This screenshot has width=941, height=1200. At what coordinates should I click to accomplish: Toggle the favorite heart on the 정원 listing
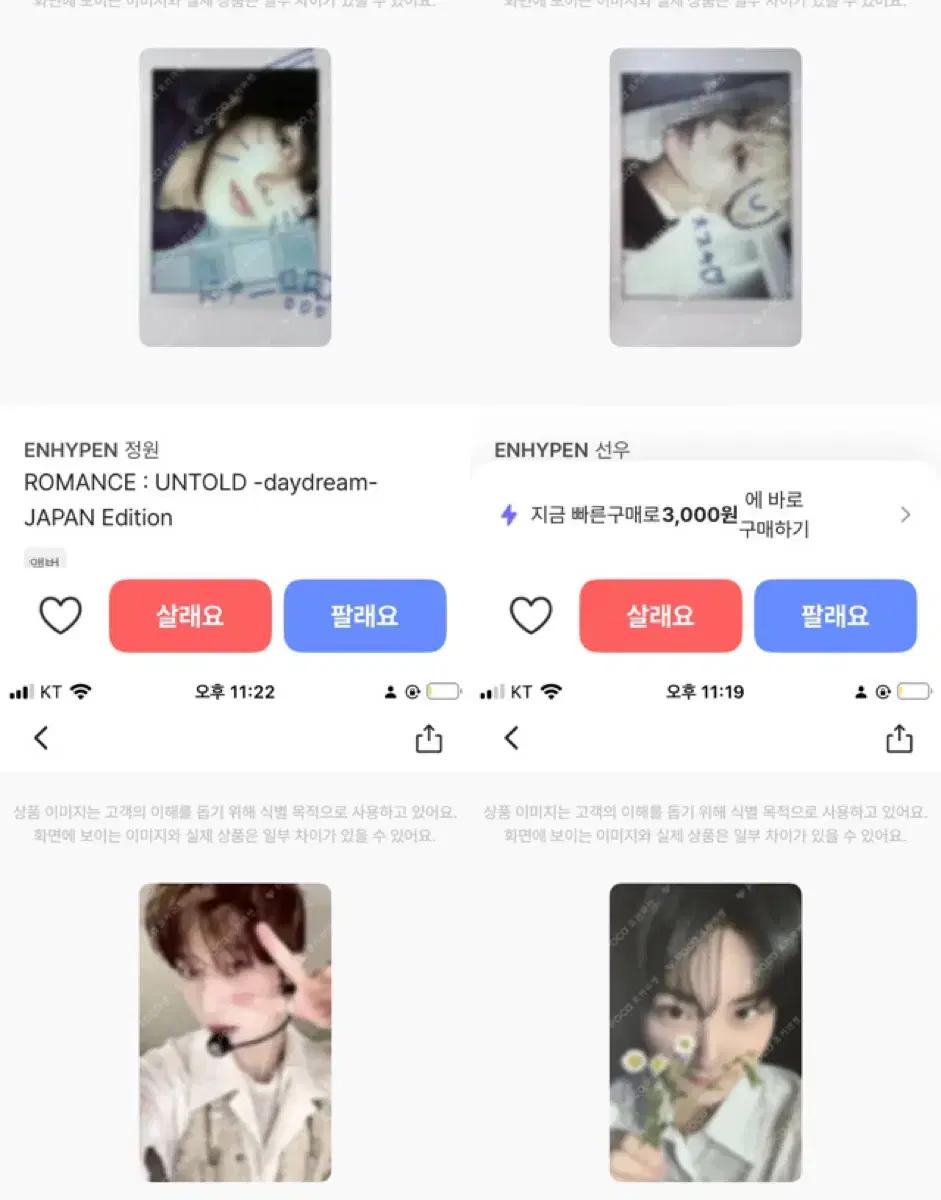(x=62, y=616)
